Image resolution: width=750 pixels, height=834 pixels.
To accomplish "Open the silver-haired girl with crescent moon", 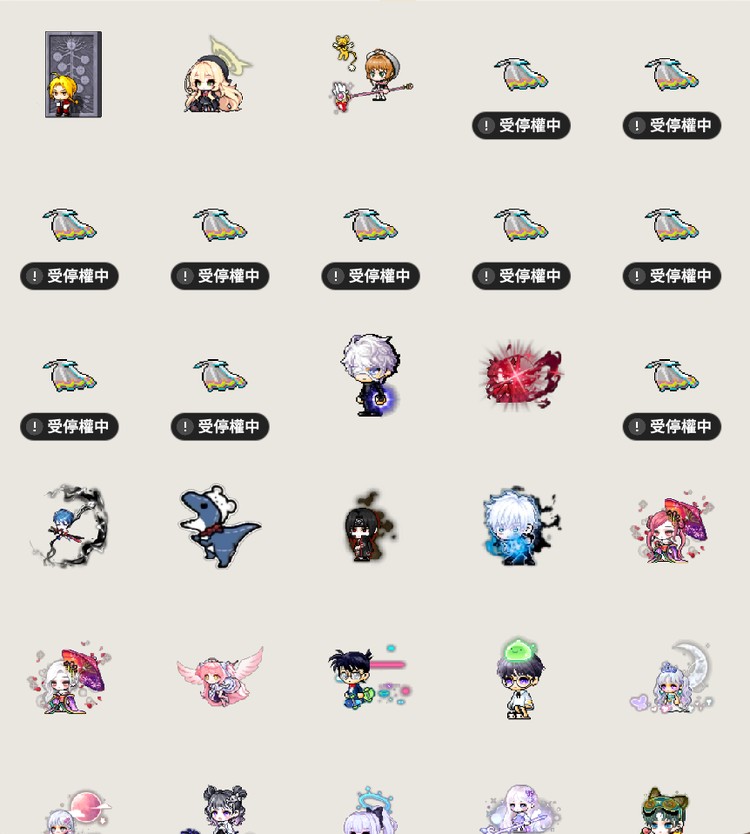I will pyautogui.click(x=674, y=678).
